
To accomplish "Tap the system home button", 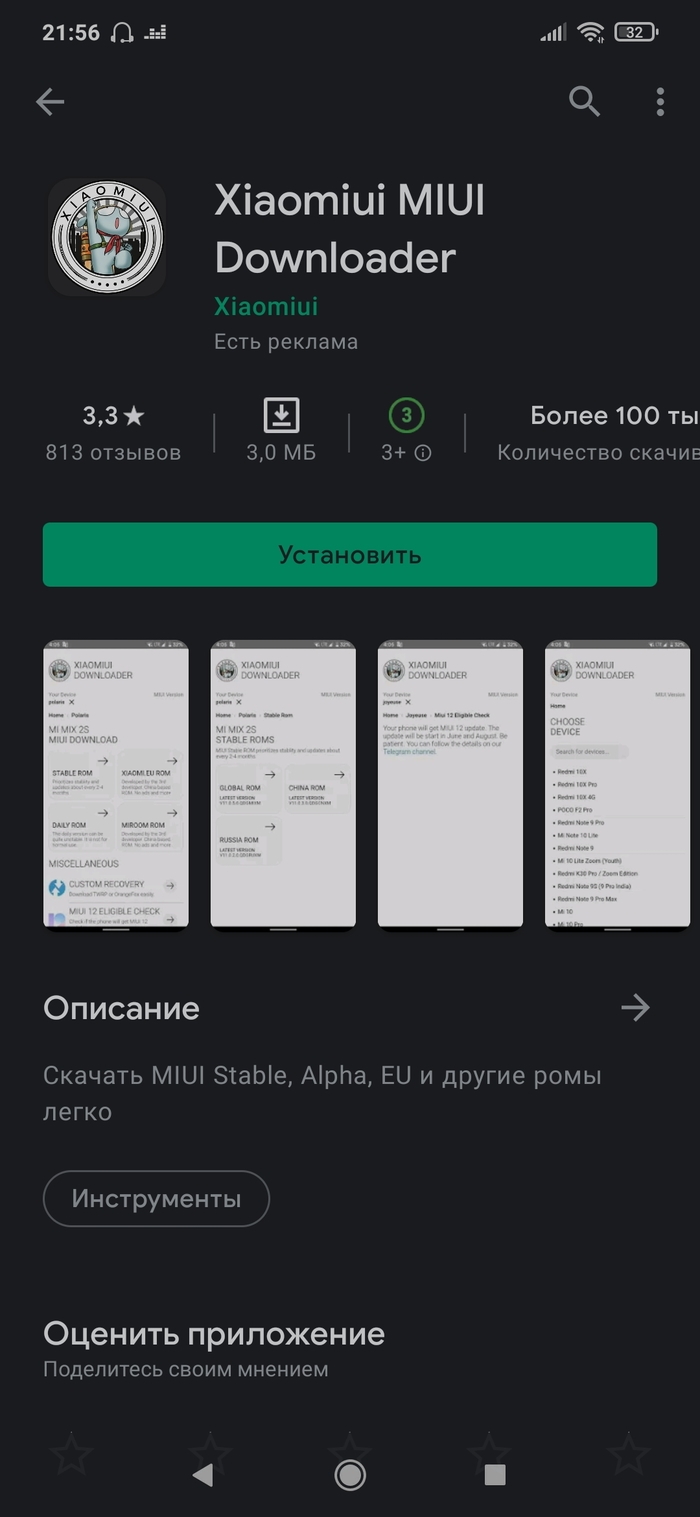I will click(350, 1474).
